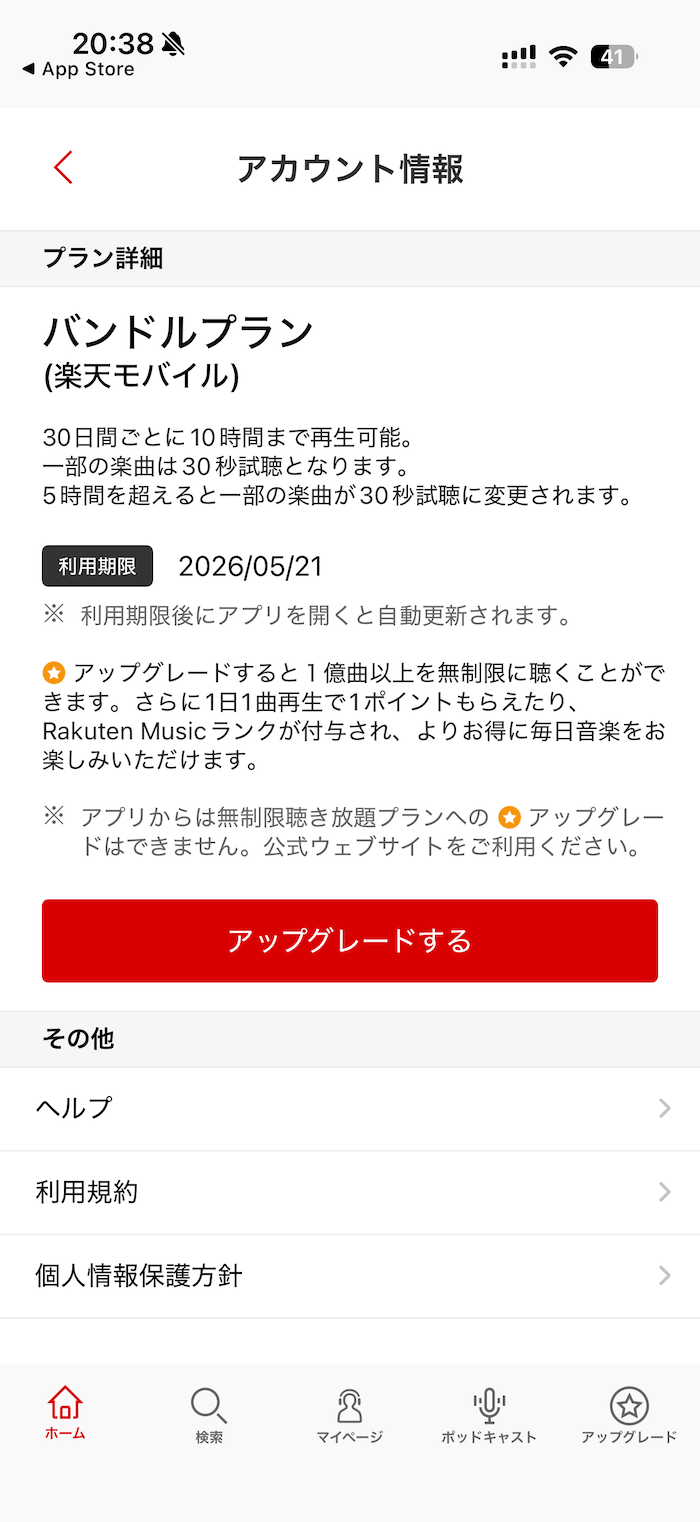The width and height of the screenshot is (700, 1522).
Task: Go back from アカウント情報 screen
Action: click(x=63, y=168)
